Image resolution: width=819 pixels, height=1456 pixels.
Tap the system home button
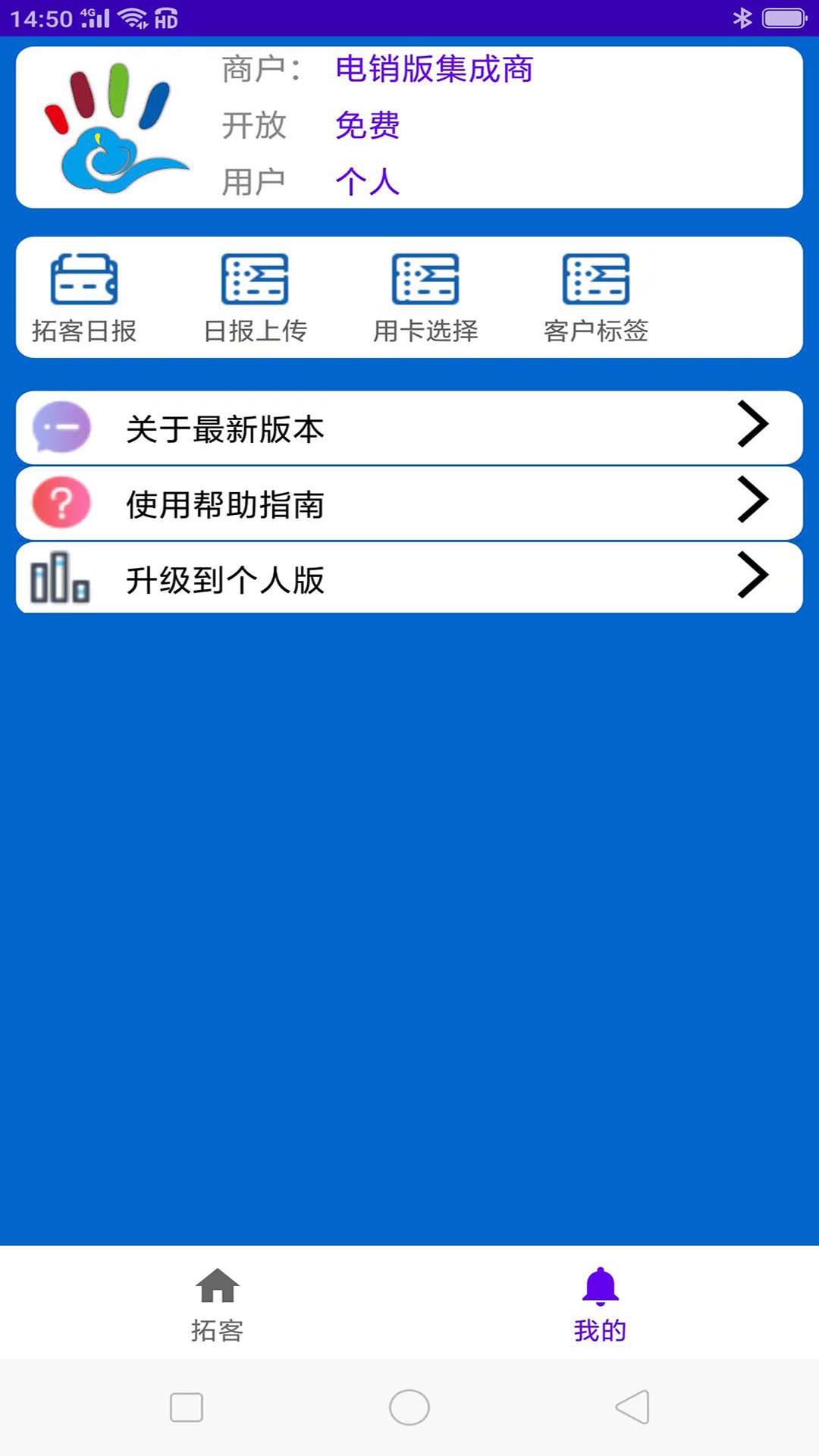coord(409,1407)
